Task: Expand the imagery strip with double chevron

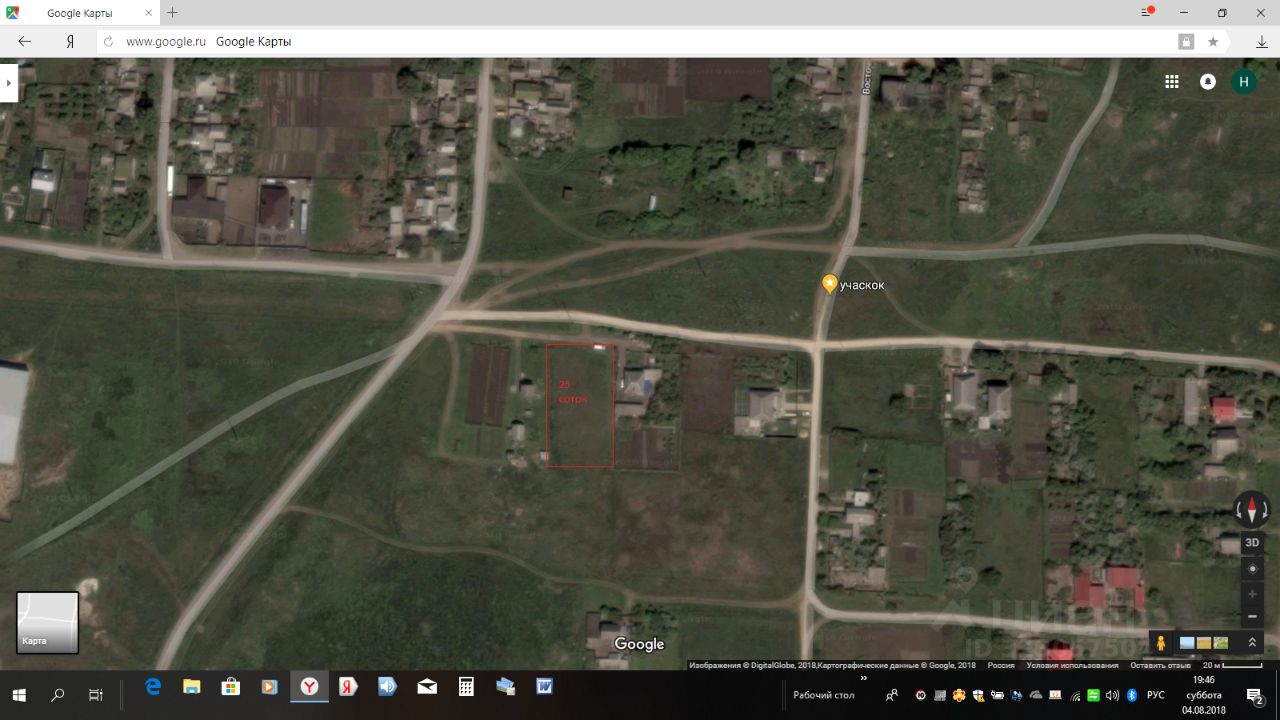Action: (x=1252, y=642)
